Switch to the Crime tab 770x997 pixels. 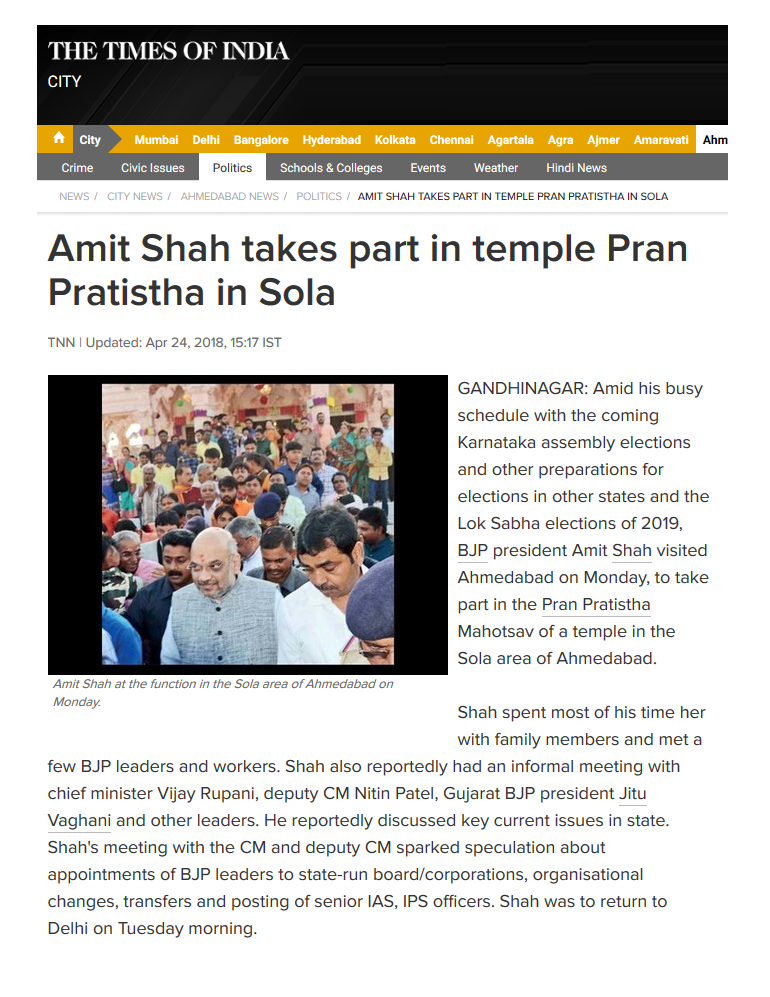(x=77, y=168)
